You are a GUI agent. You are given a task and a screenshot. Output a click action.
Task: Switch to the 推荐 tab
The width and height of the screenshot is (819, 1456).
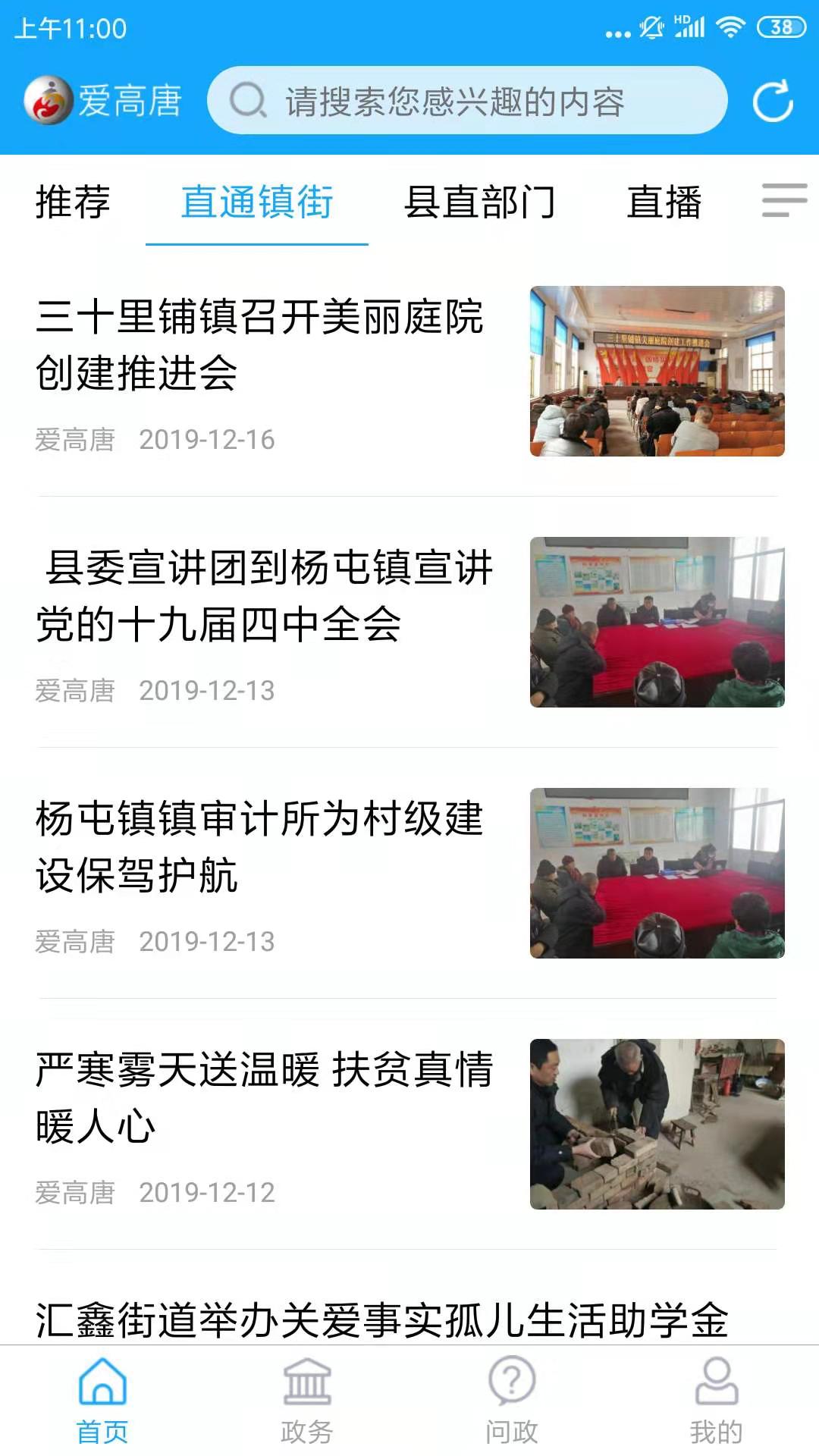tap(72, 202)
